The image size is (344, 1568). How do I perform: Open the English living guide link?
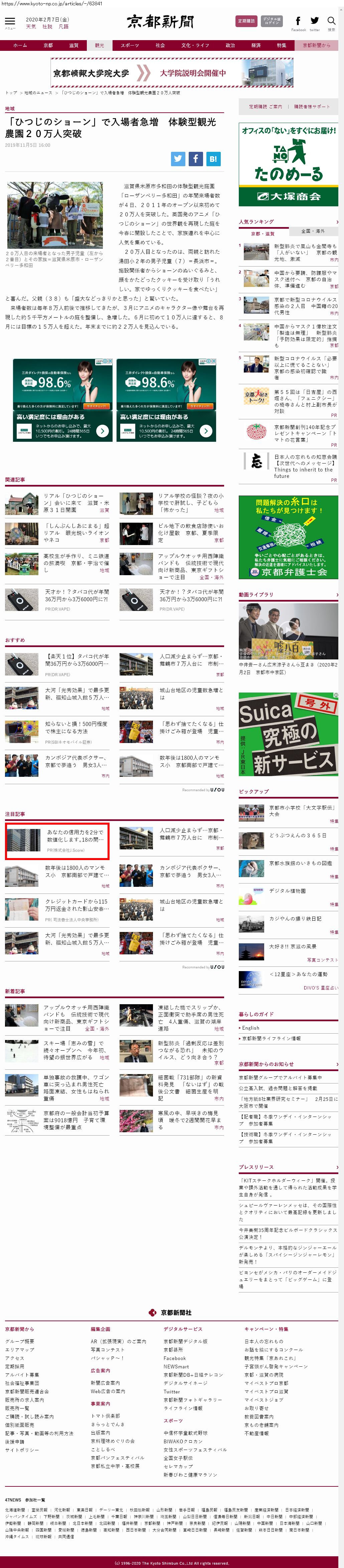click(x=251, y=1028)
